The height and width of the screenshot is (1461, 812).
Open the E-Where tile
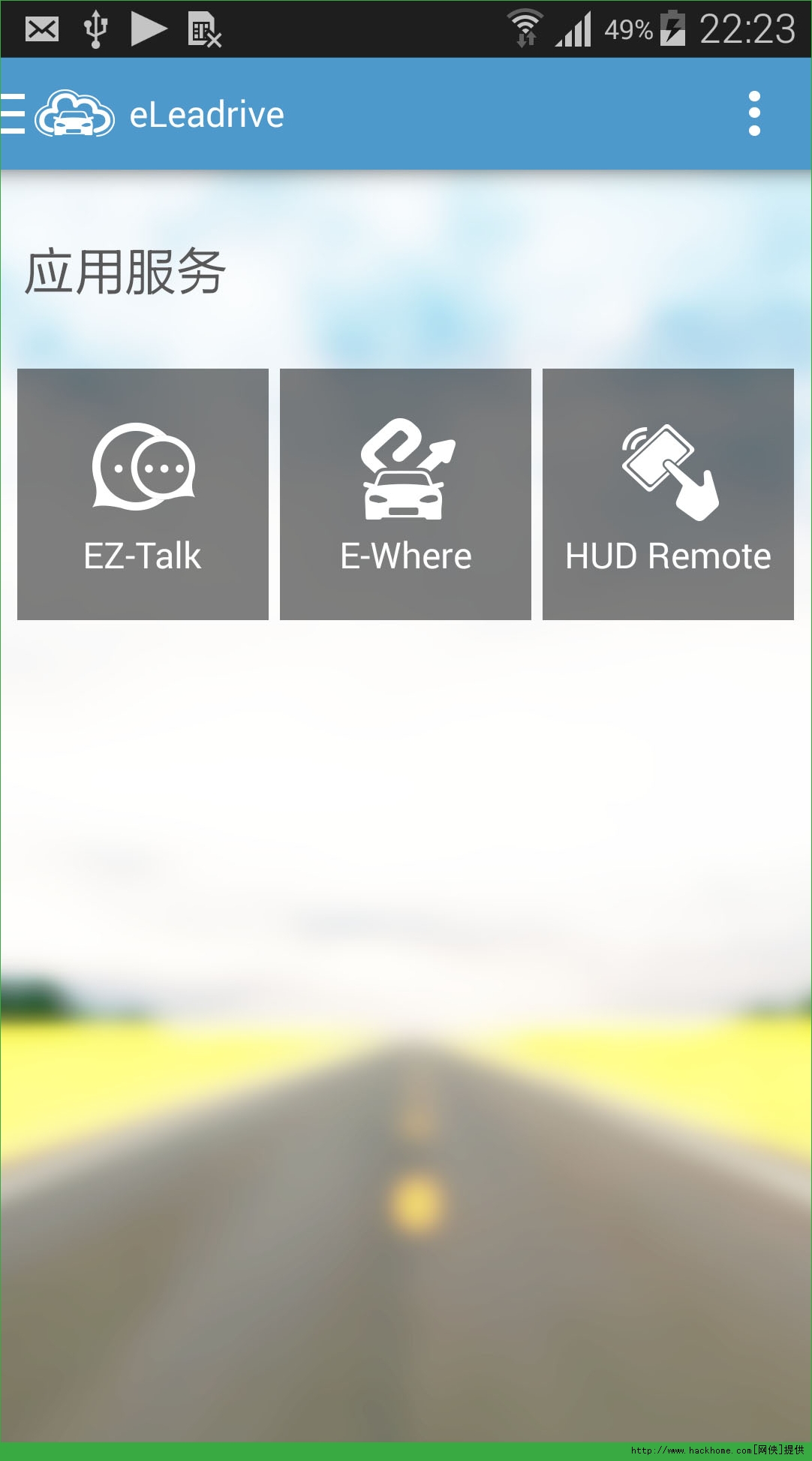[x=405, y=494]
